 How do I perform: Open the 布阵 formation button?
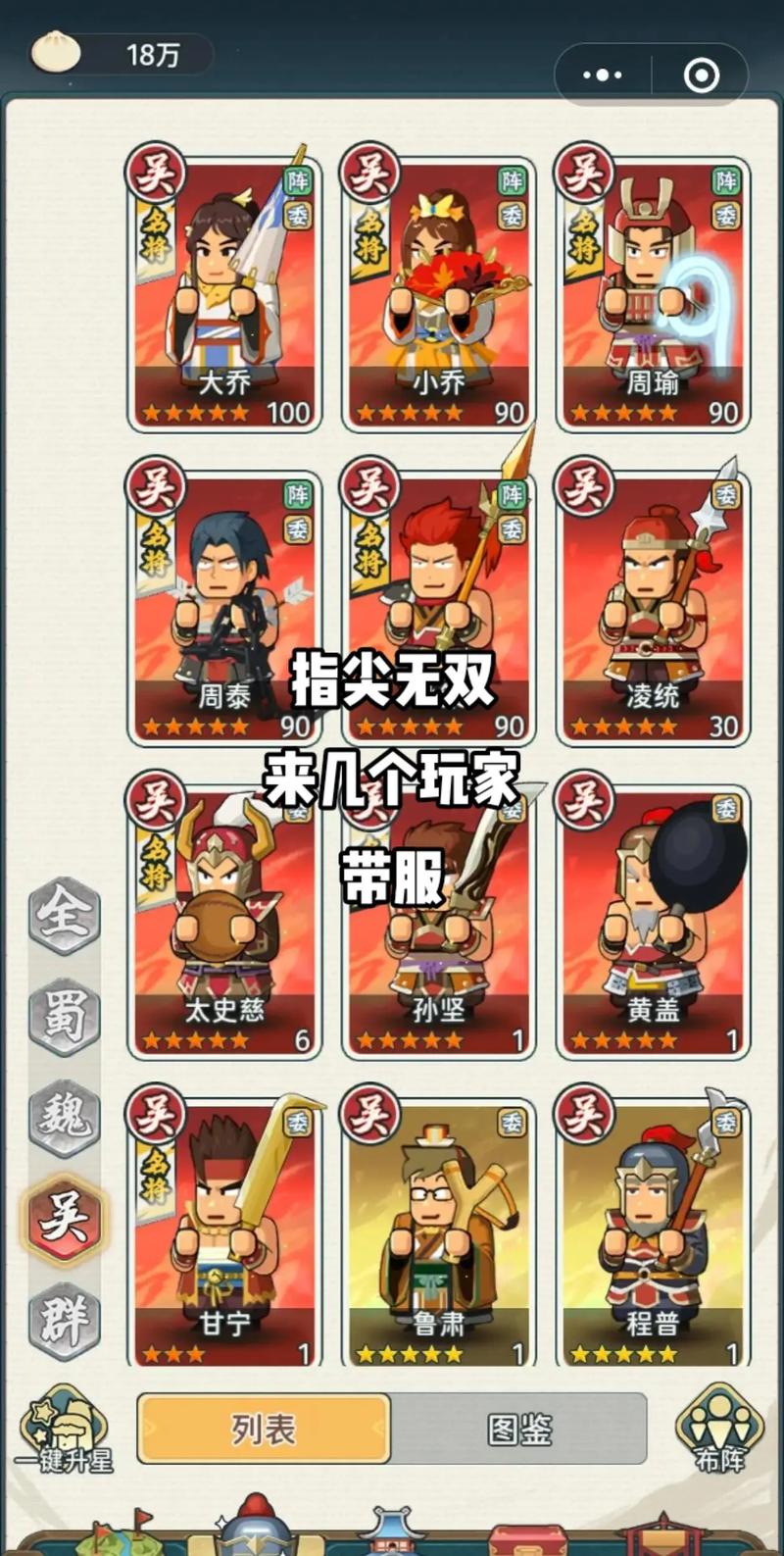(719, 1428)
